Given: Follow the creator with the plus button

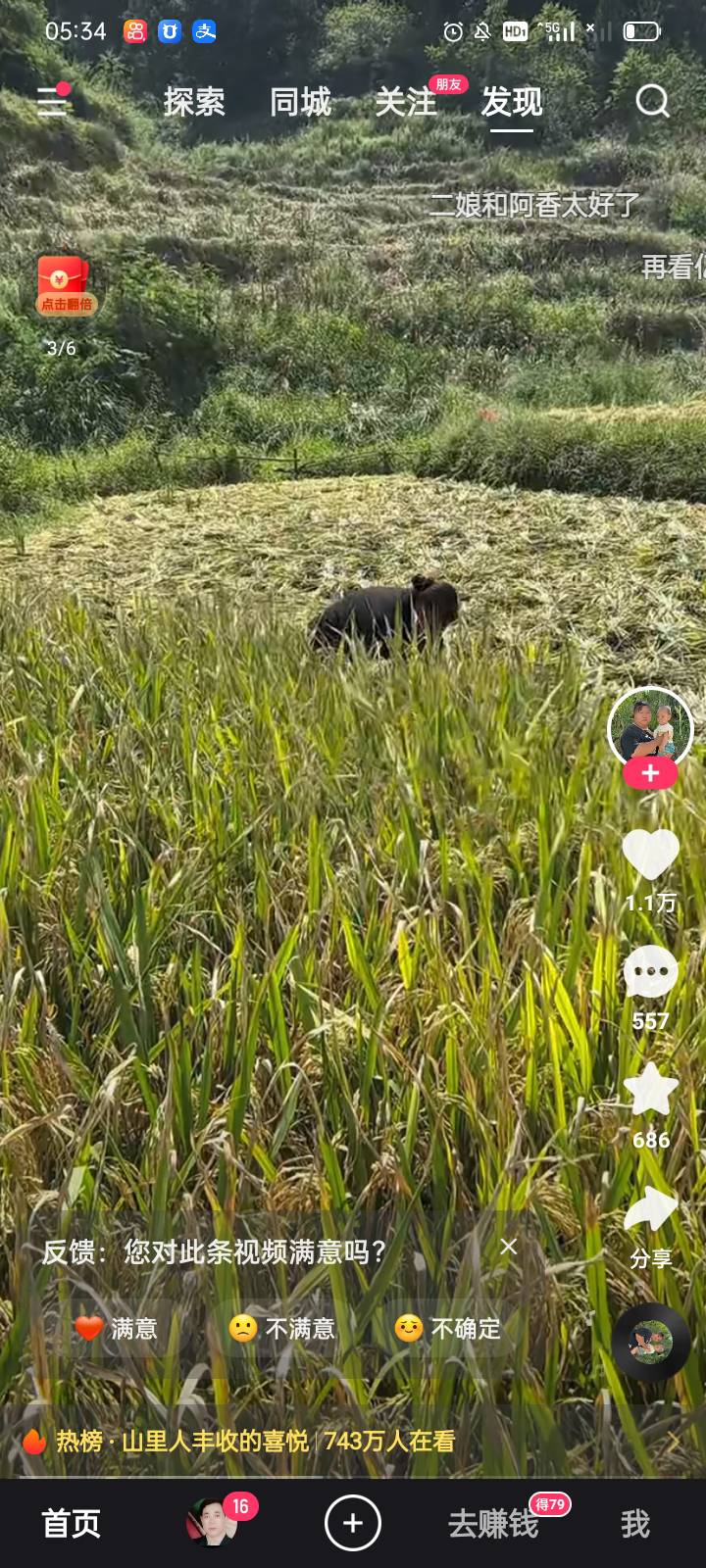Looking at the screenshot, I should 650,773.
